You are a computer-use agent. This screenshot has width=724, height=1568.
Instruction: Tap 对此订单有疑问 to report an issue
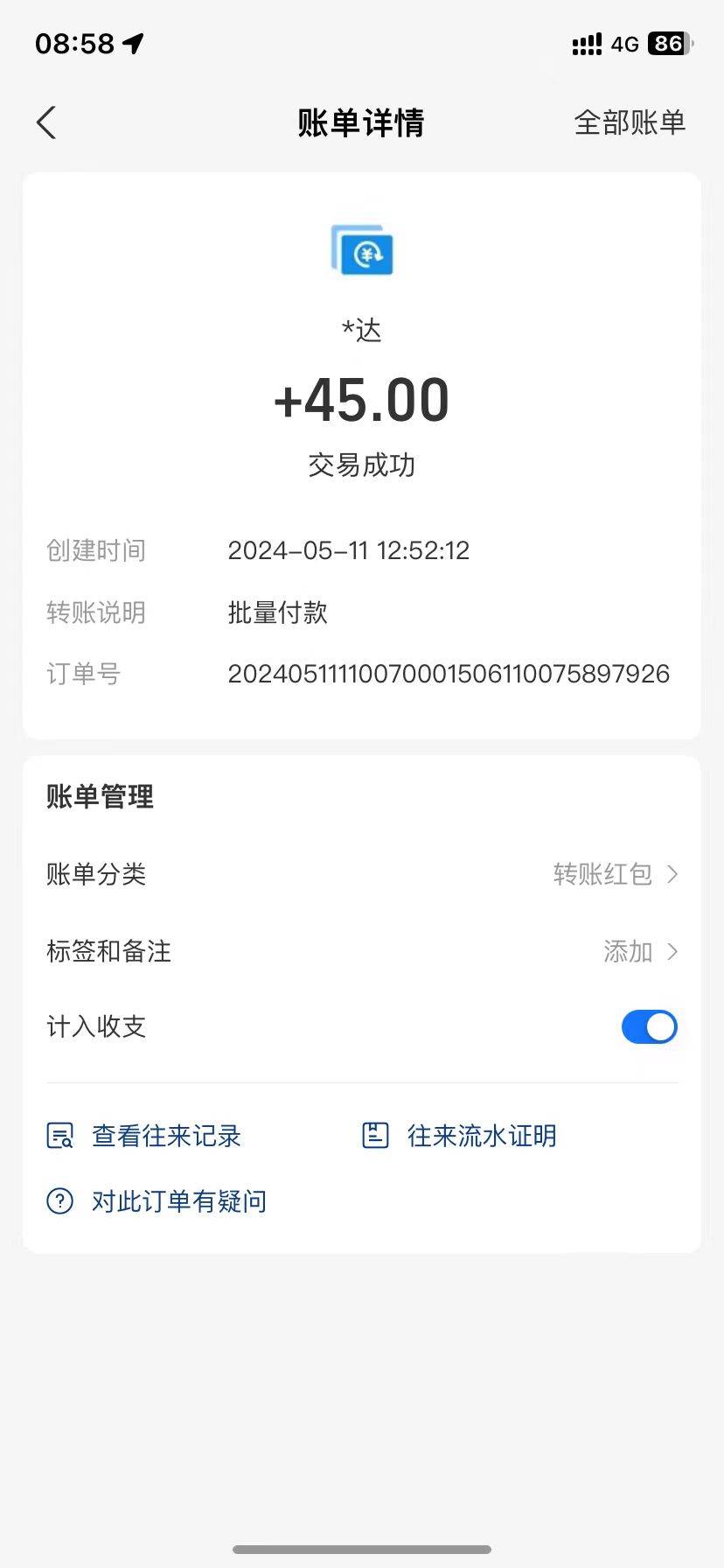[x=178, y=1200]
